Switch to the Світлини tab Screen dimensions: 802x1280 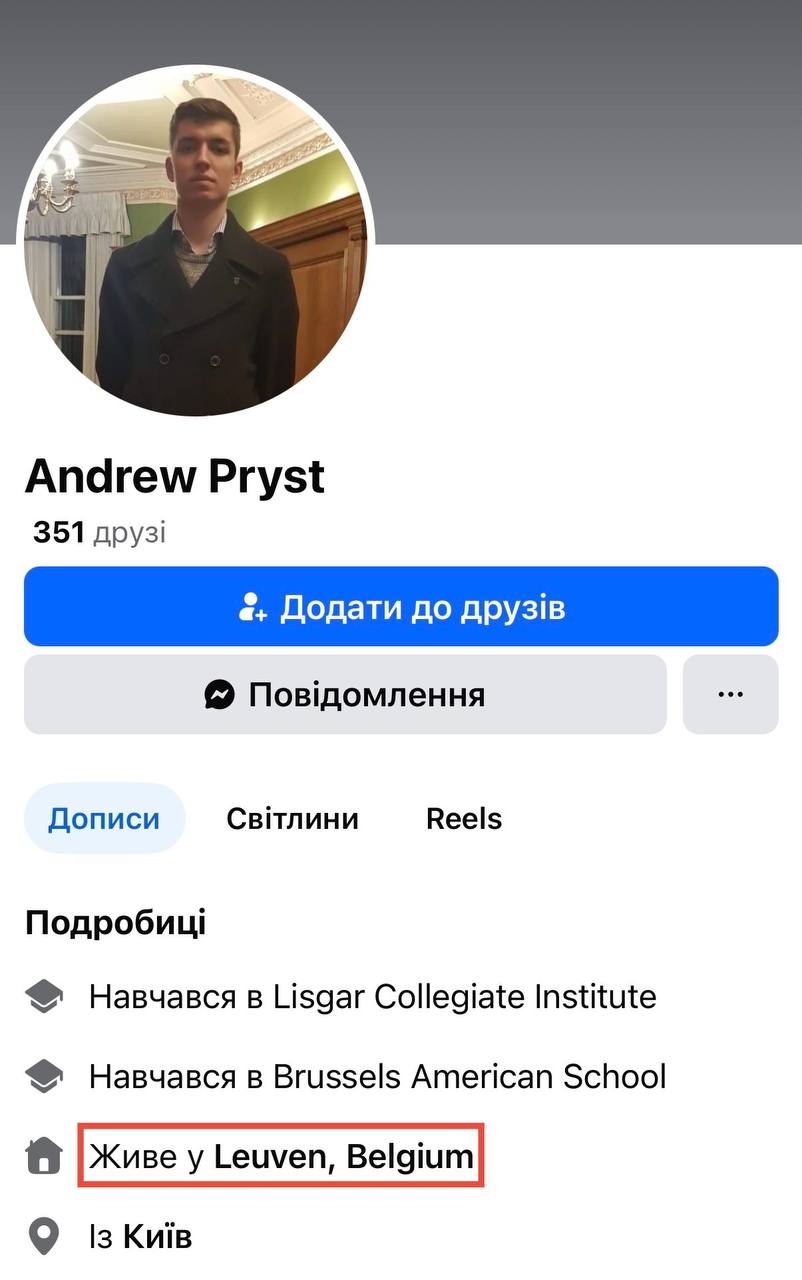pyautogui.click(x=292, y=819)
